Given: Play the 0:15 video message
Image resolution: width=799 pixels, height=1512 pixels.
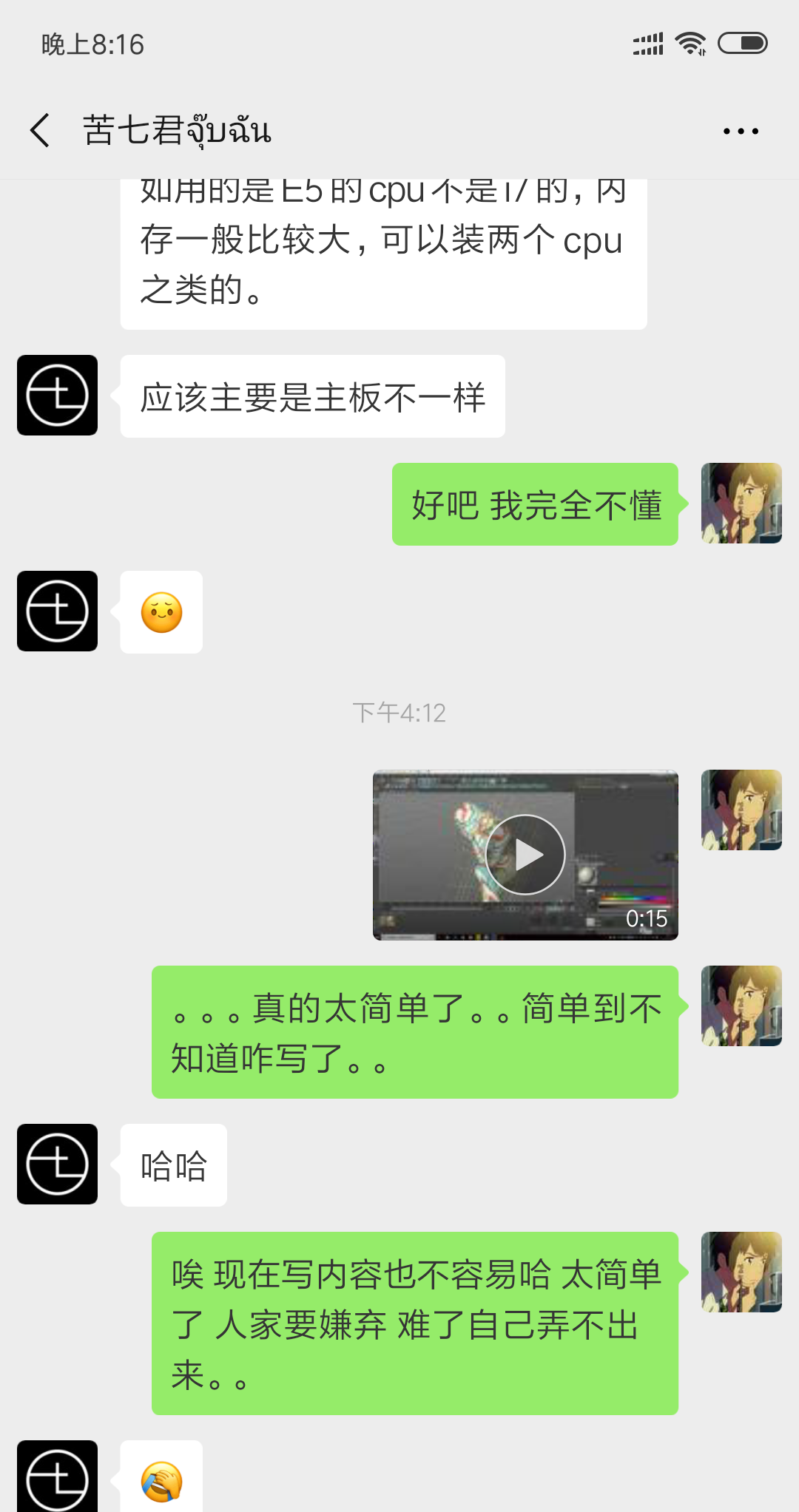Looking at the screenshot, I should pyautogui.click(x=525, y=855).
